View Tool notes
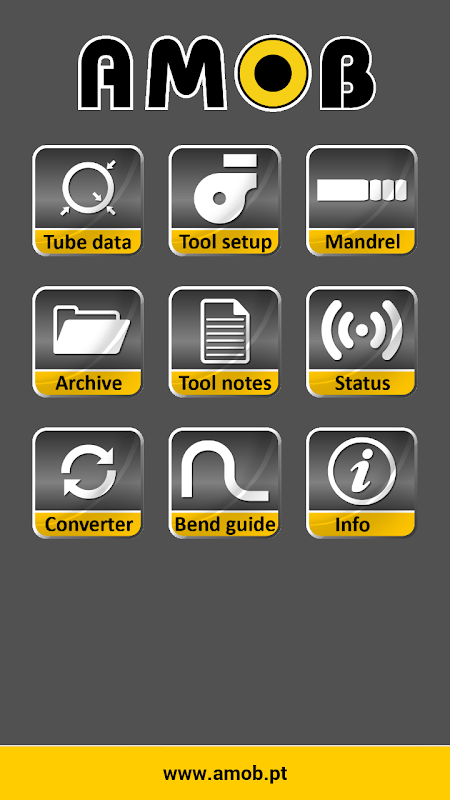Viewport: 450px width, 800px height. click(224, 341)
